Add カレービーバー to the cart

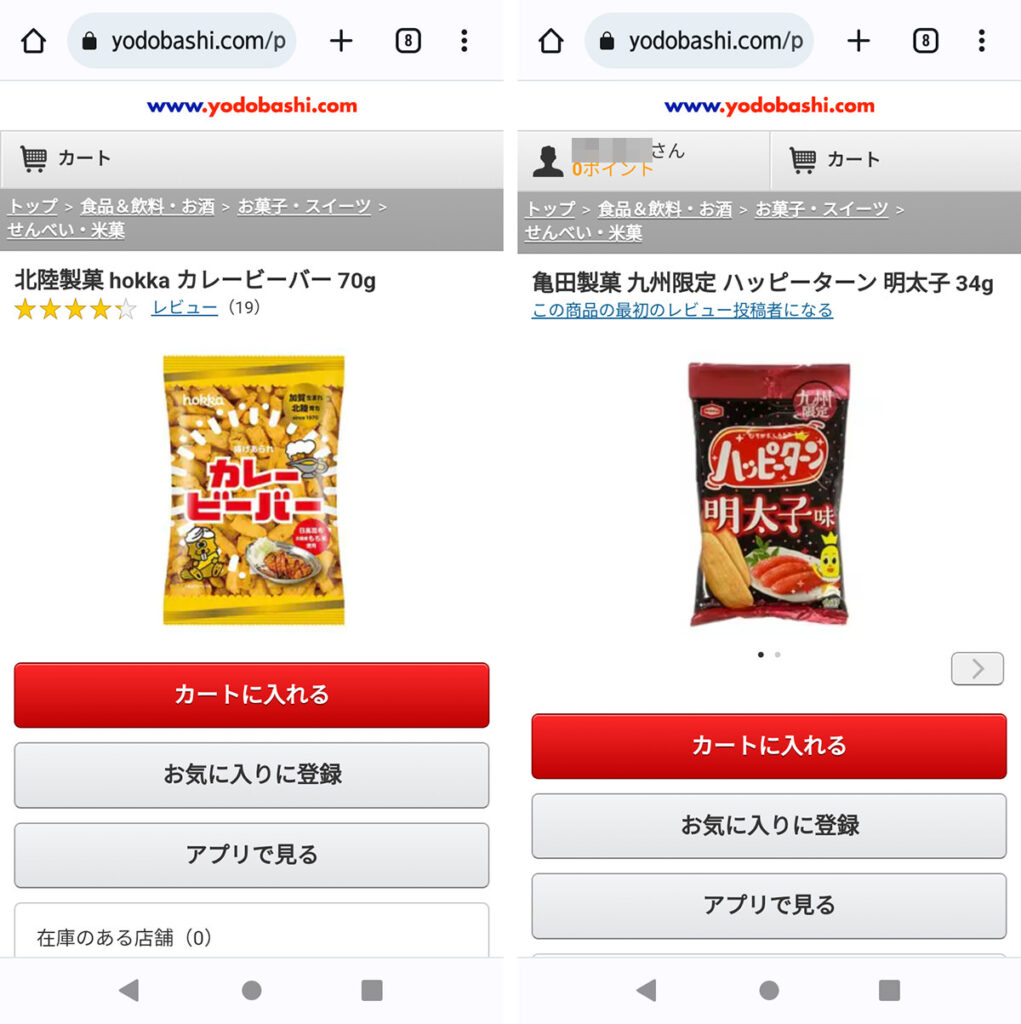[x=251, y=695]
